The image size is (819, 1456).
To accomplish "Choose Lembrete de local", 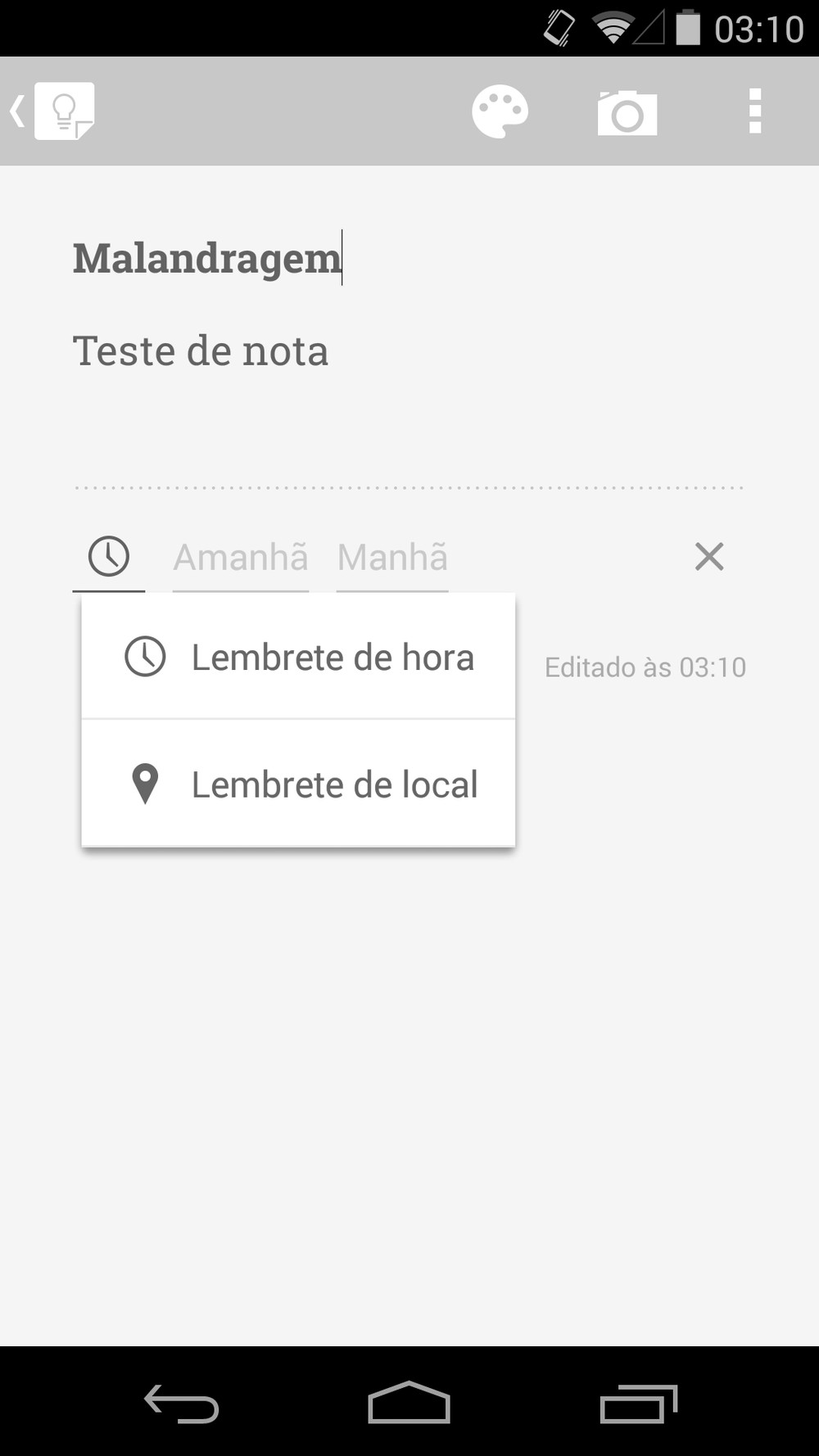I will pos(299,784).
